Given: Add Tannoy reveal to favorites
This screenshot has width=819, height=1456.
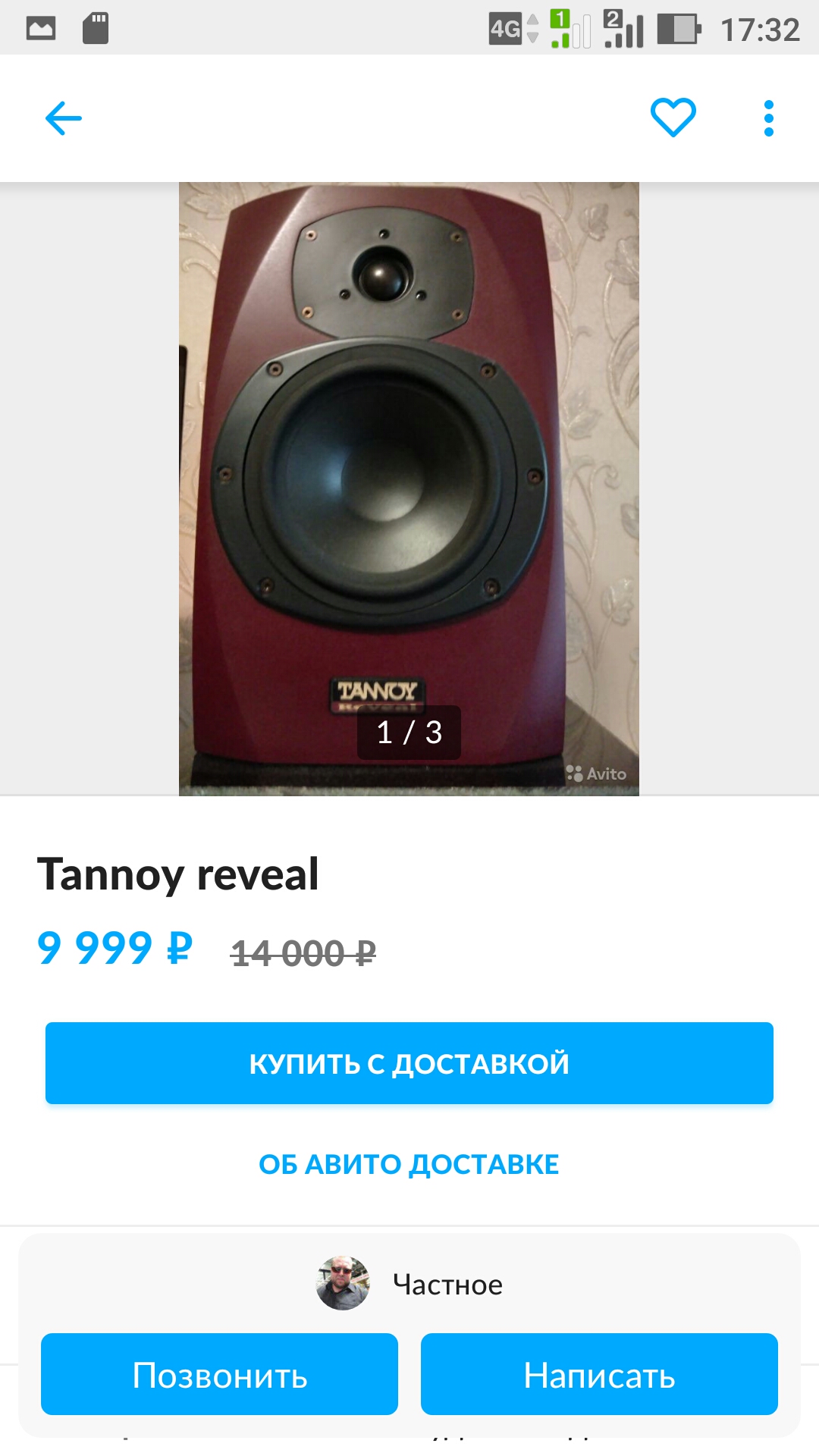Looking at the screenshot, I should click(673, 118).
